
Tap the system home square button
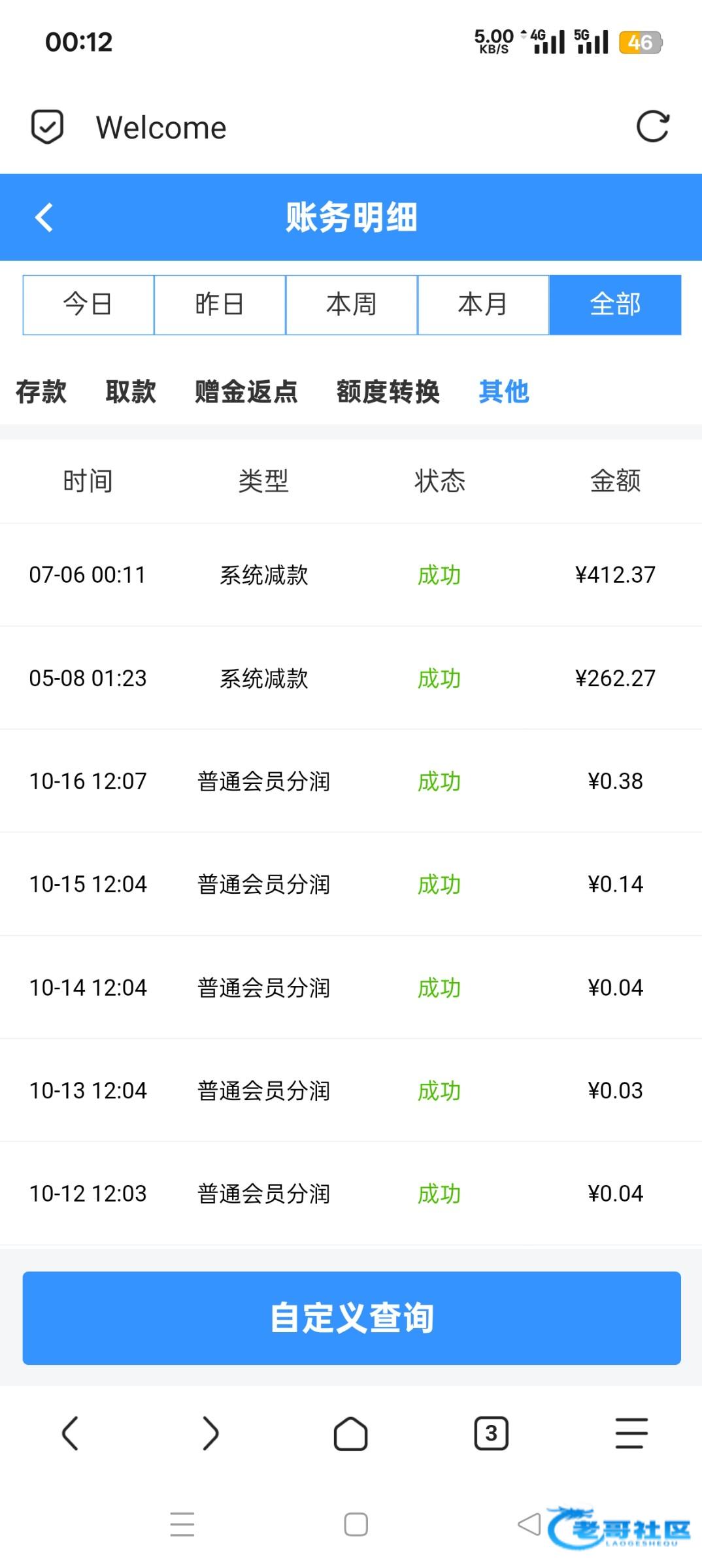pos(356,1524)
